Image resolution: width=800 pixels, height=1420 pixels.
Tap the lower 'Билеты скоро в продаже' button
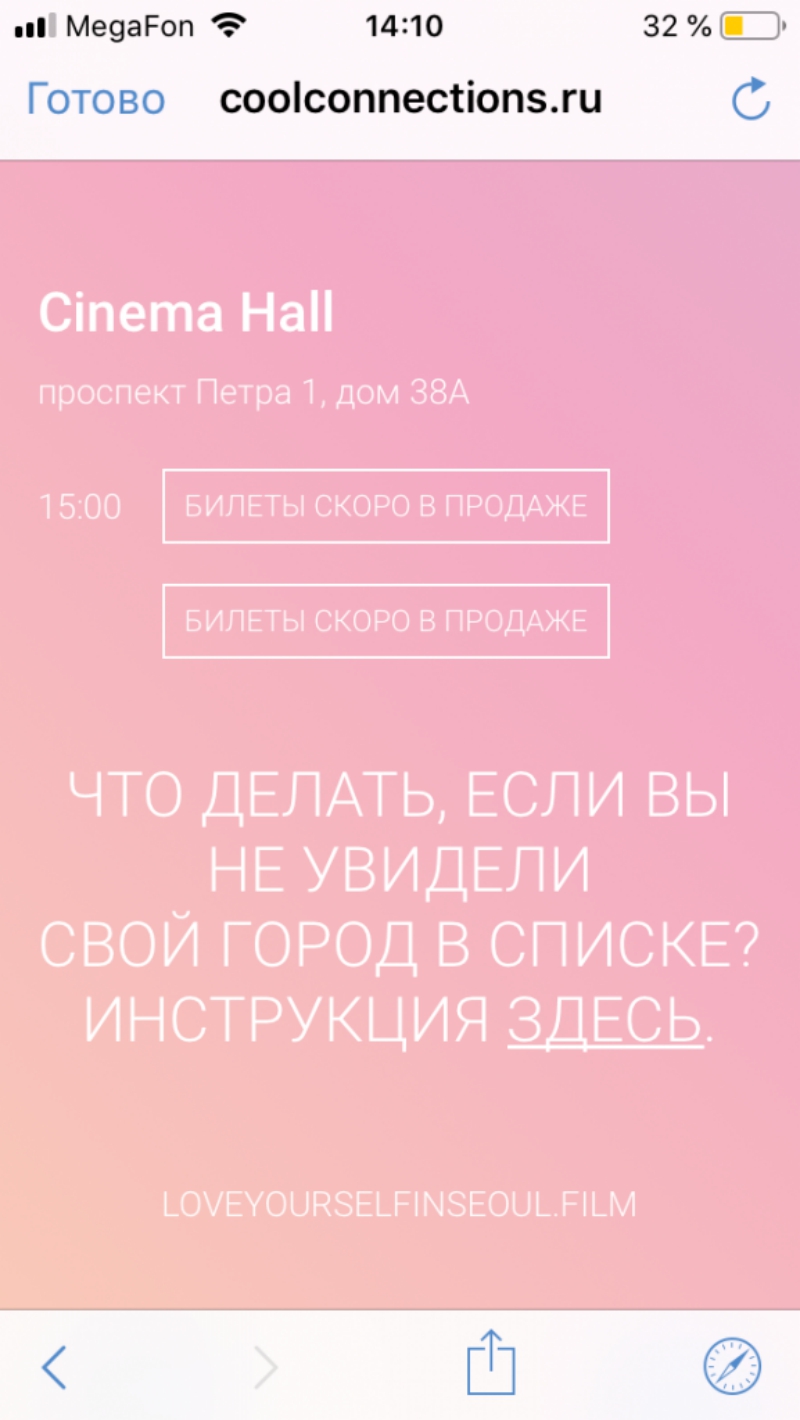pos(386,621)
